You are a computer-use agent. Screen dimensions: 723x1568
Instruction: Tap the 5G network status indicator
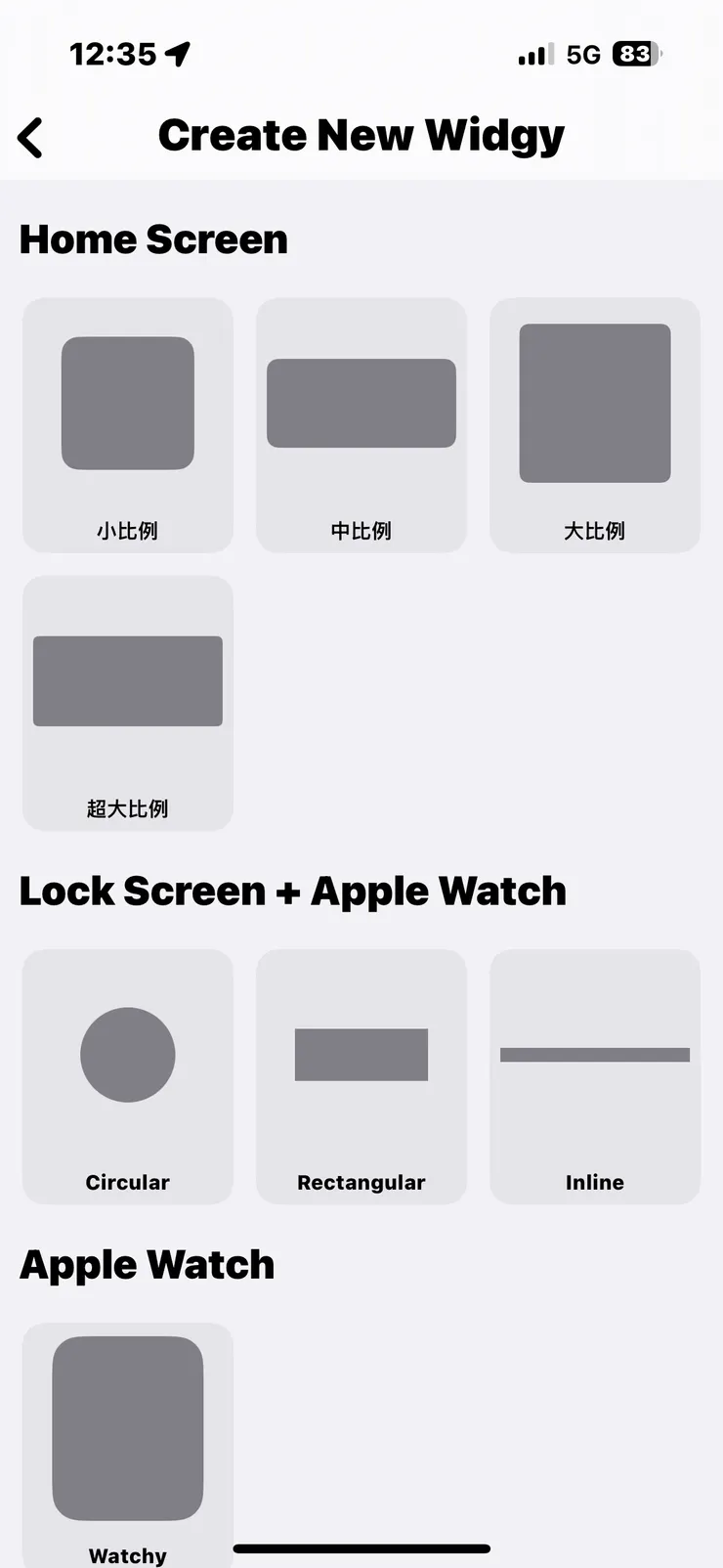(x=583, y=55)
